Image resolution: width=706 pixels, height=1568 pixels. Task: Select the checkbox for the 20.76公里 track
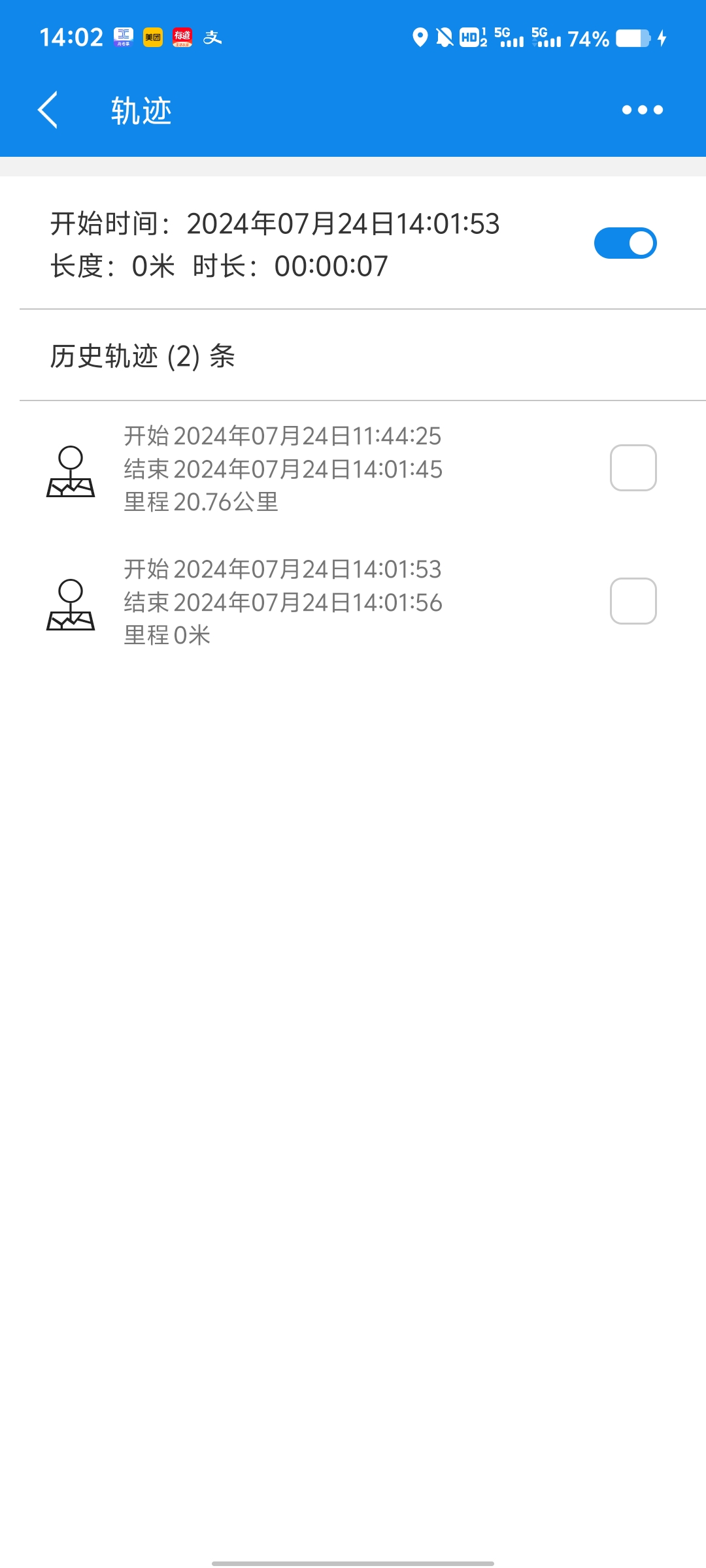click(x=633, y=468)
